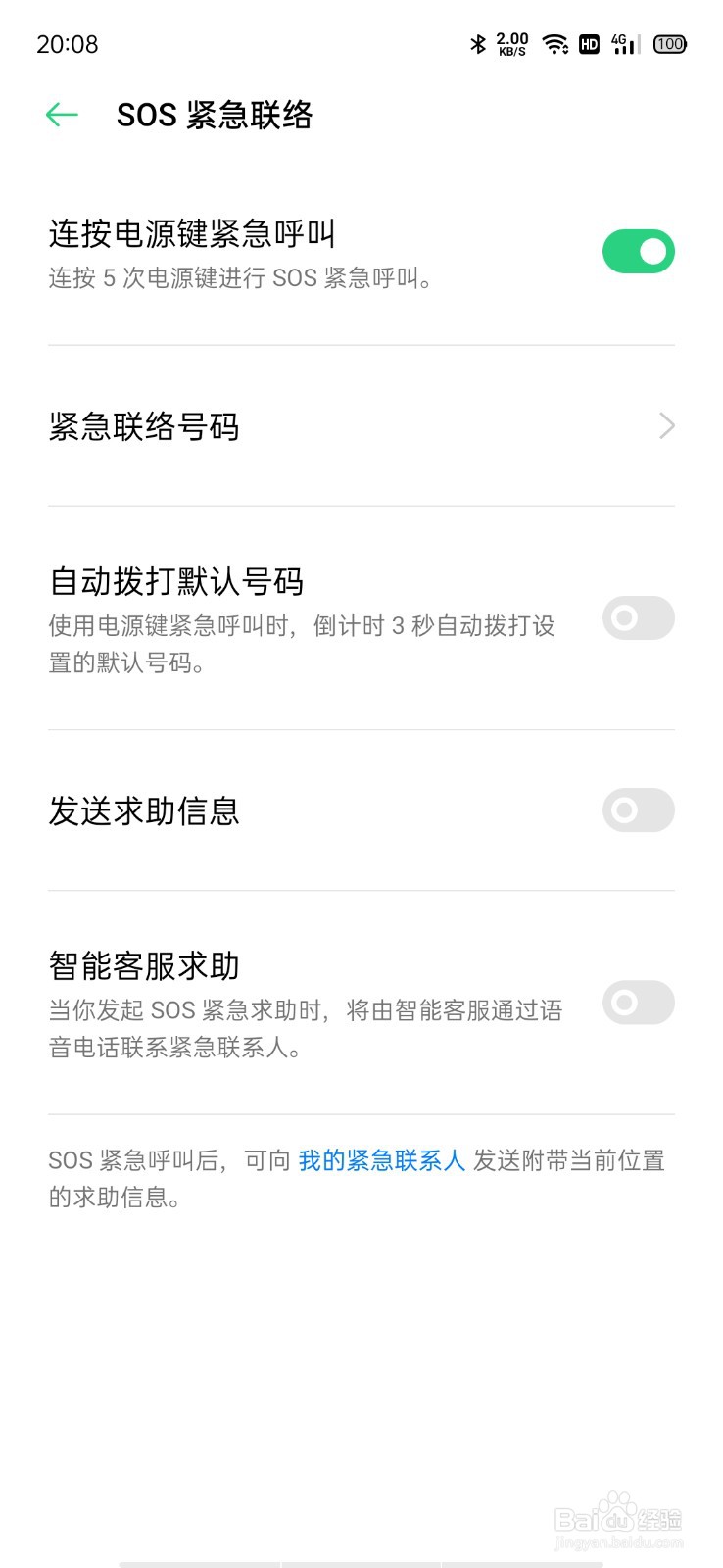723x1568 pixels.
Task: Tap the Bluetooth icon in the status bar
Action: coord(479,44)
